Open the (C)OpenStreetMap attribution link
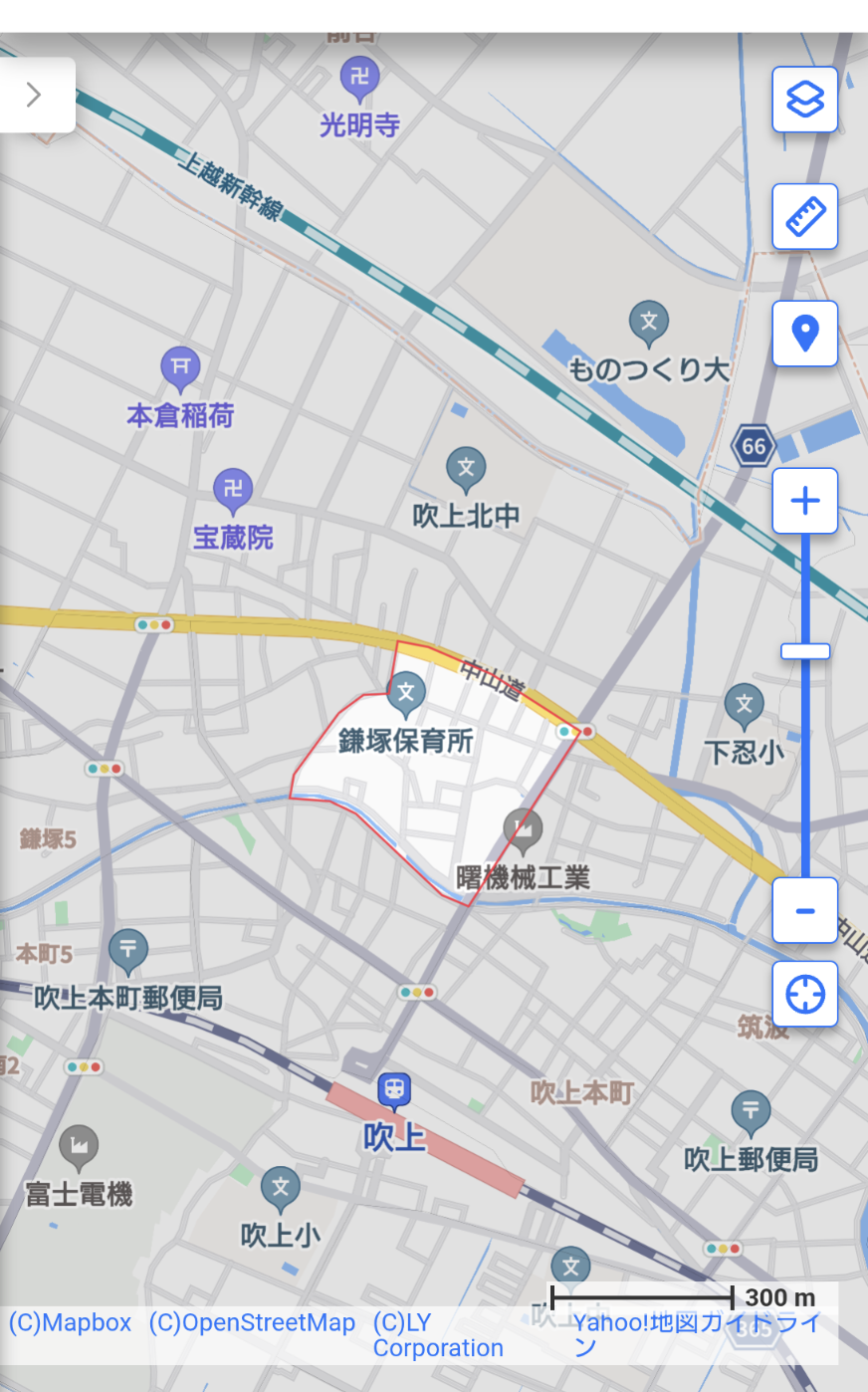868x1392 pixels. point(252,1322)
